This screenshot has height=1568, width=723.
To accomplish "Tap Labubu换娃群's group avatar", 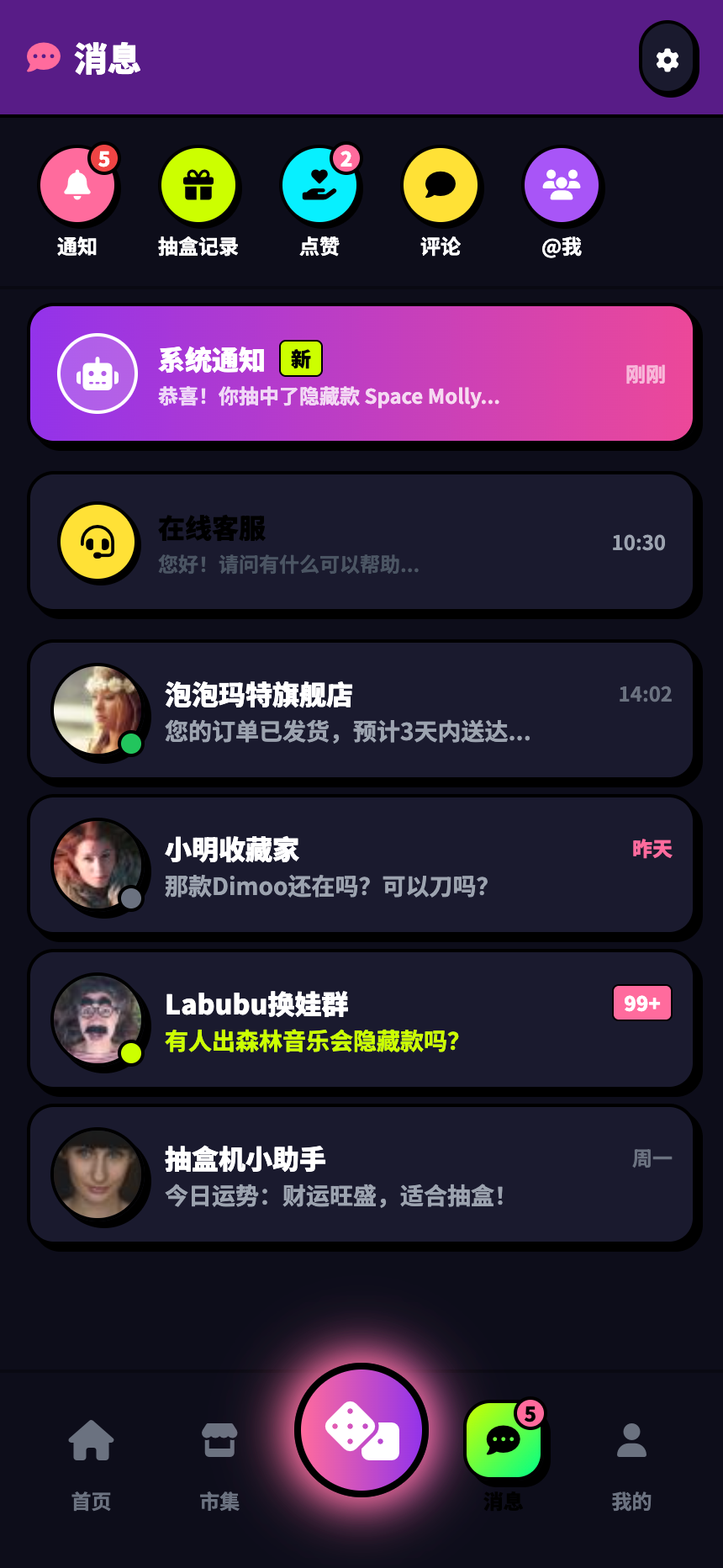I will coord(98,1020).
